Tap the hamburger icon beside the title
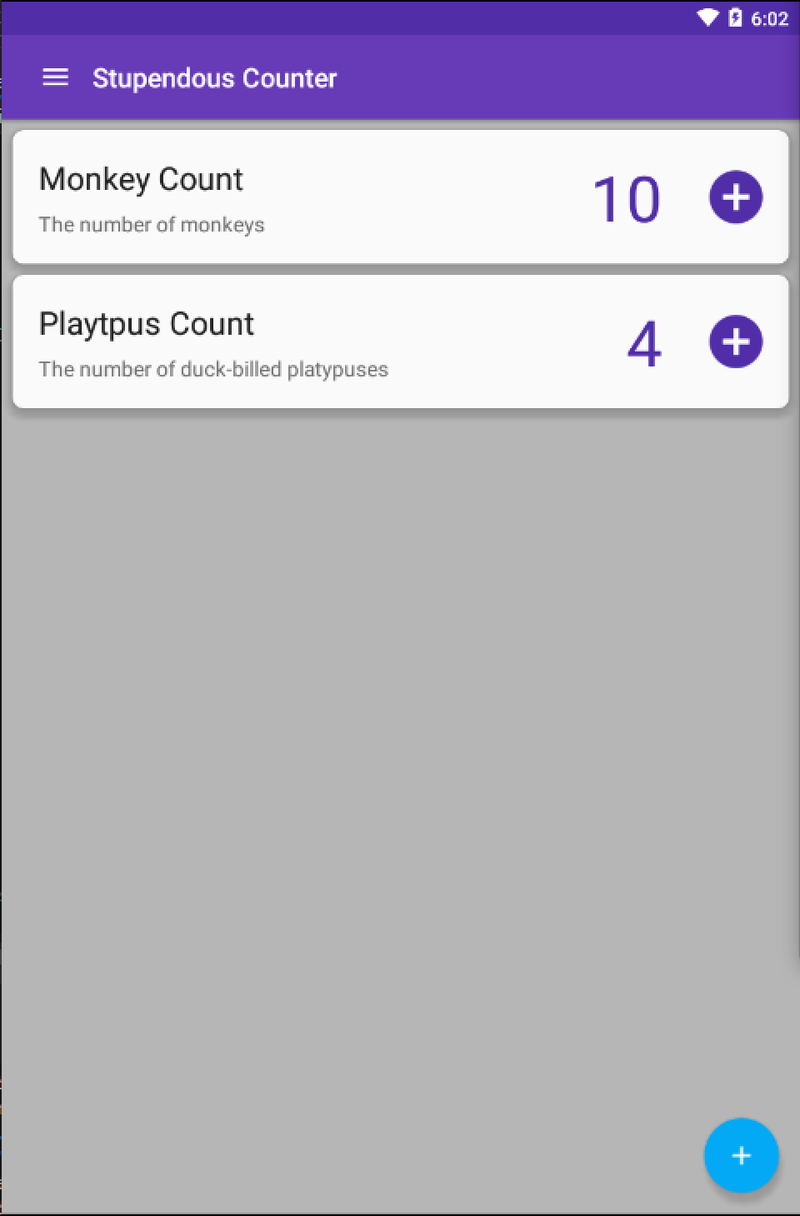This screenshot has height=1216, width=800. (55, 77)
